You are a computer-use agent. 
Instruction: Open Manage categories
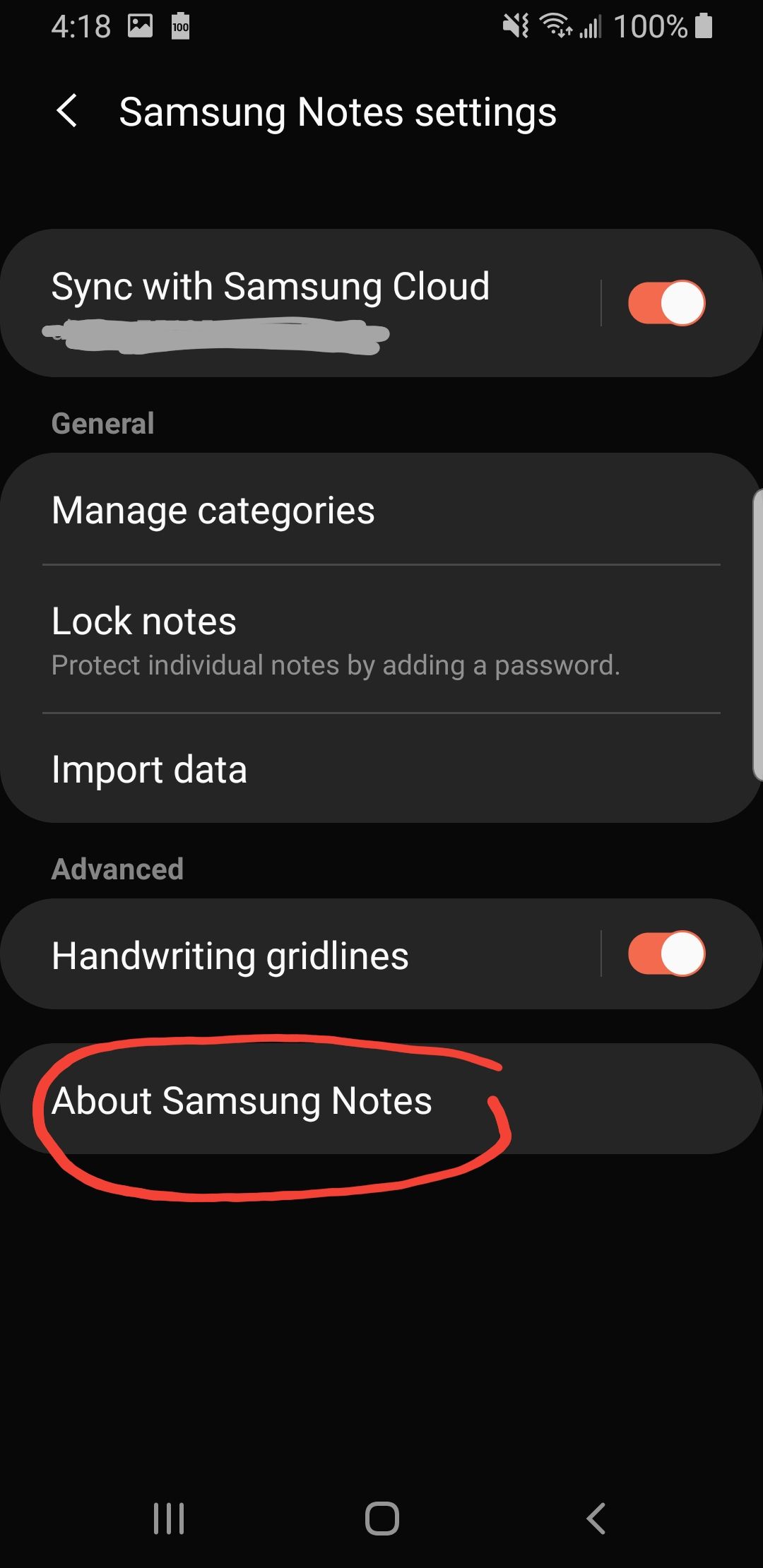[381, 510]
